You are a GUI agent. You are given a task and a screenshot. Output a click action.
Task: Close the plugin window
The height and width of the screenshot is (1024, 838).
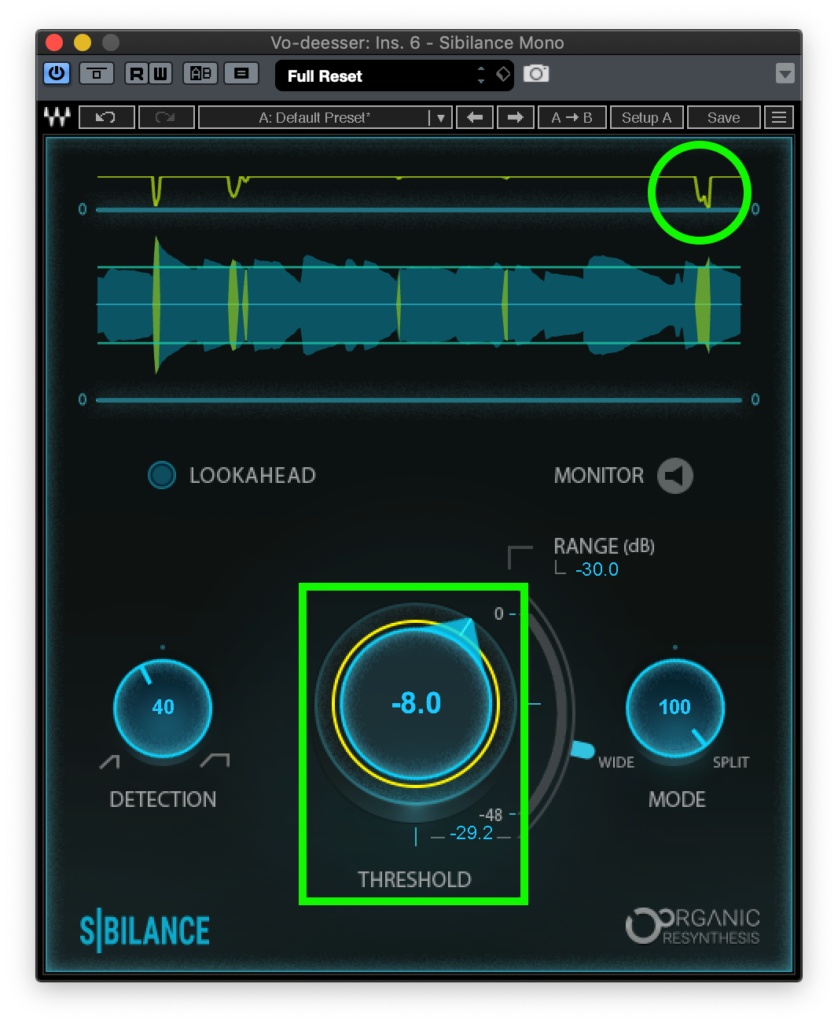[54, 43]
